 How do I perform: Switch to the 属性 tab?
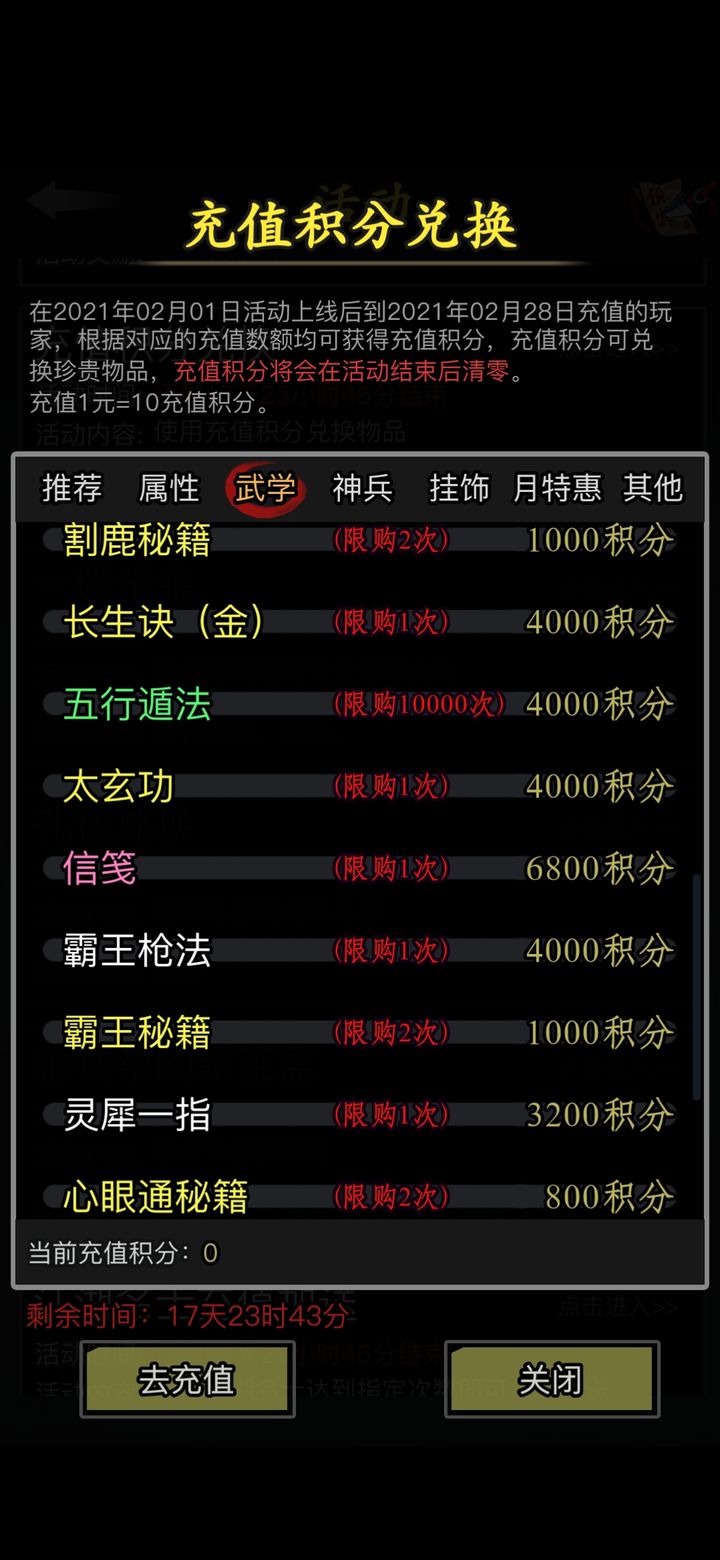tap(169, 488)
